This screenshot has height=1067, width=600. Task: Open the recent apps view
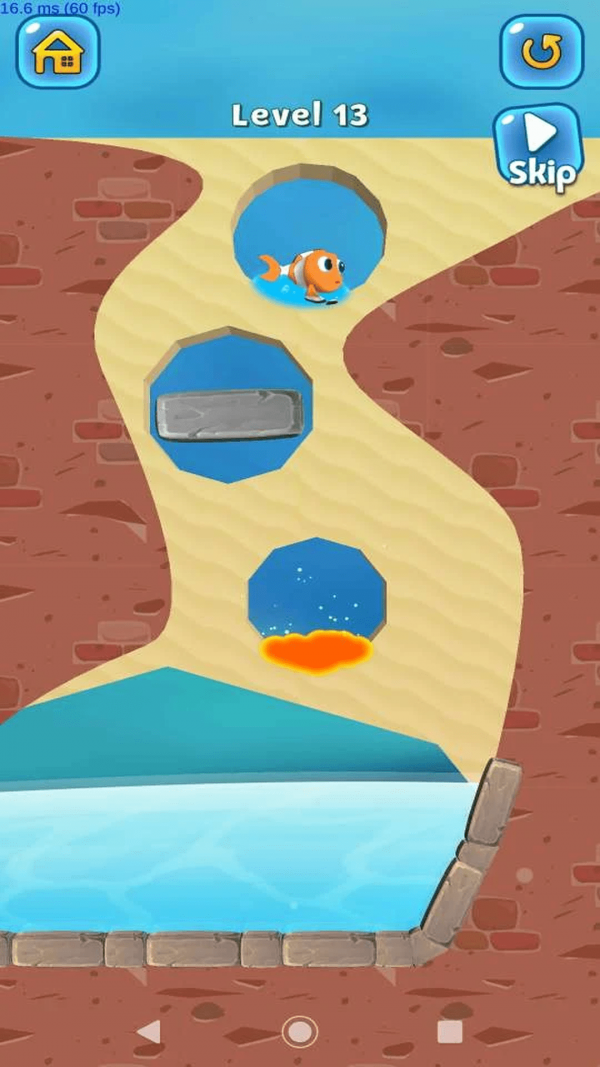pyautogui.click(x=450, y=1032)
